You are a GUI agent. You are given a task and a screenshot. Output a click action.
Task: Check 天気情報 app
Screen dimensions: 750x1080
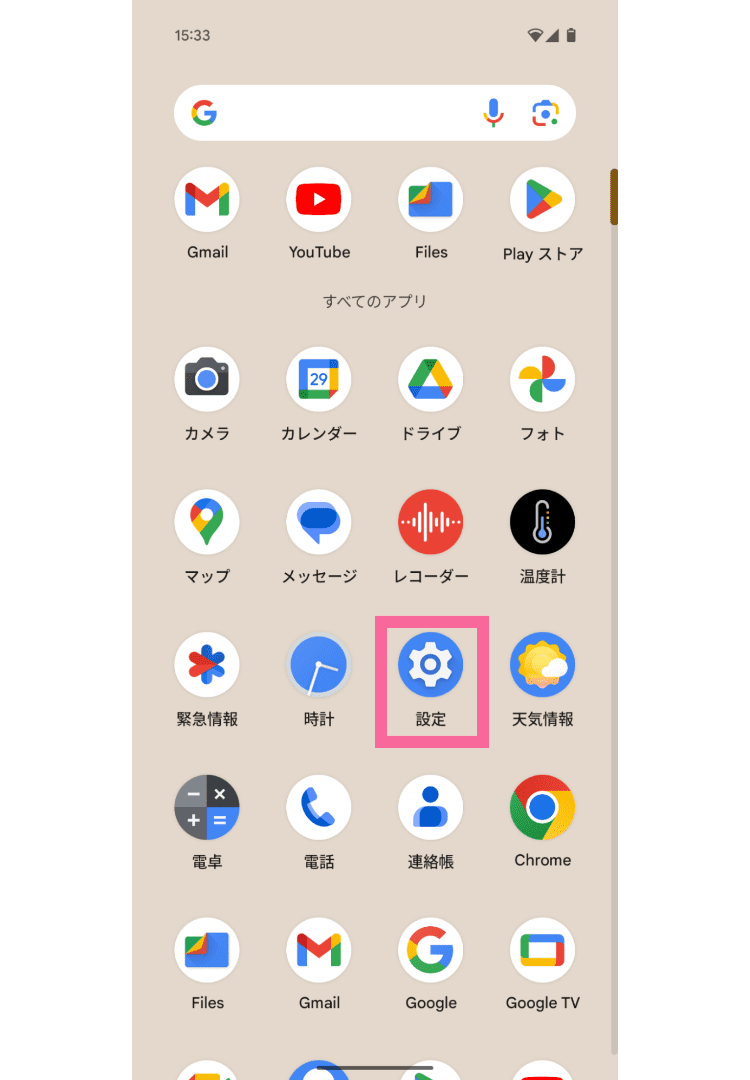(x=543, y=665)
